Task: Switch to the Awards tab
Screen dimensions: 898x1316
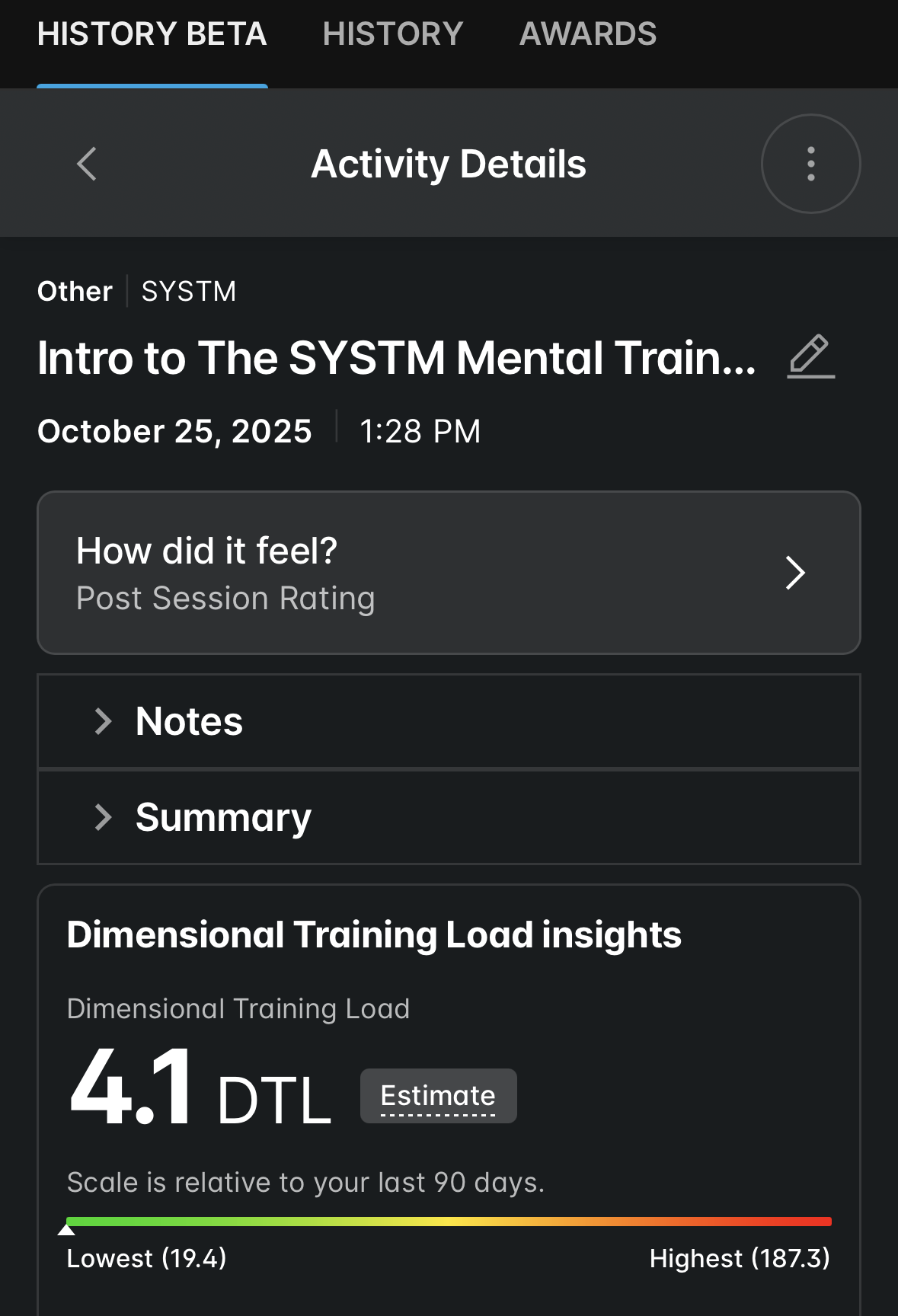Action: point(587,34)
